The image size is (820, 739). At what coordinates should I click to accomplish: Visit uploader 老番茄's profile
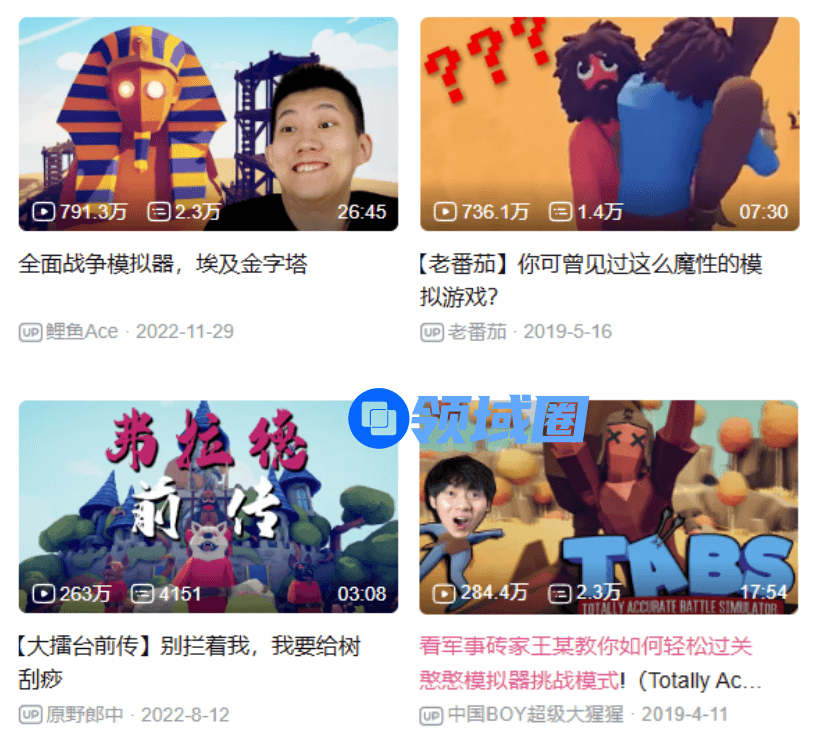click(x=477, y=331)
